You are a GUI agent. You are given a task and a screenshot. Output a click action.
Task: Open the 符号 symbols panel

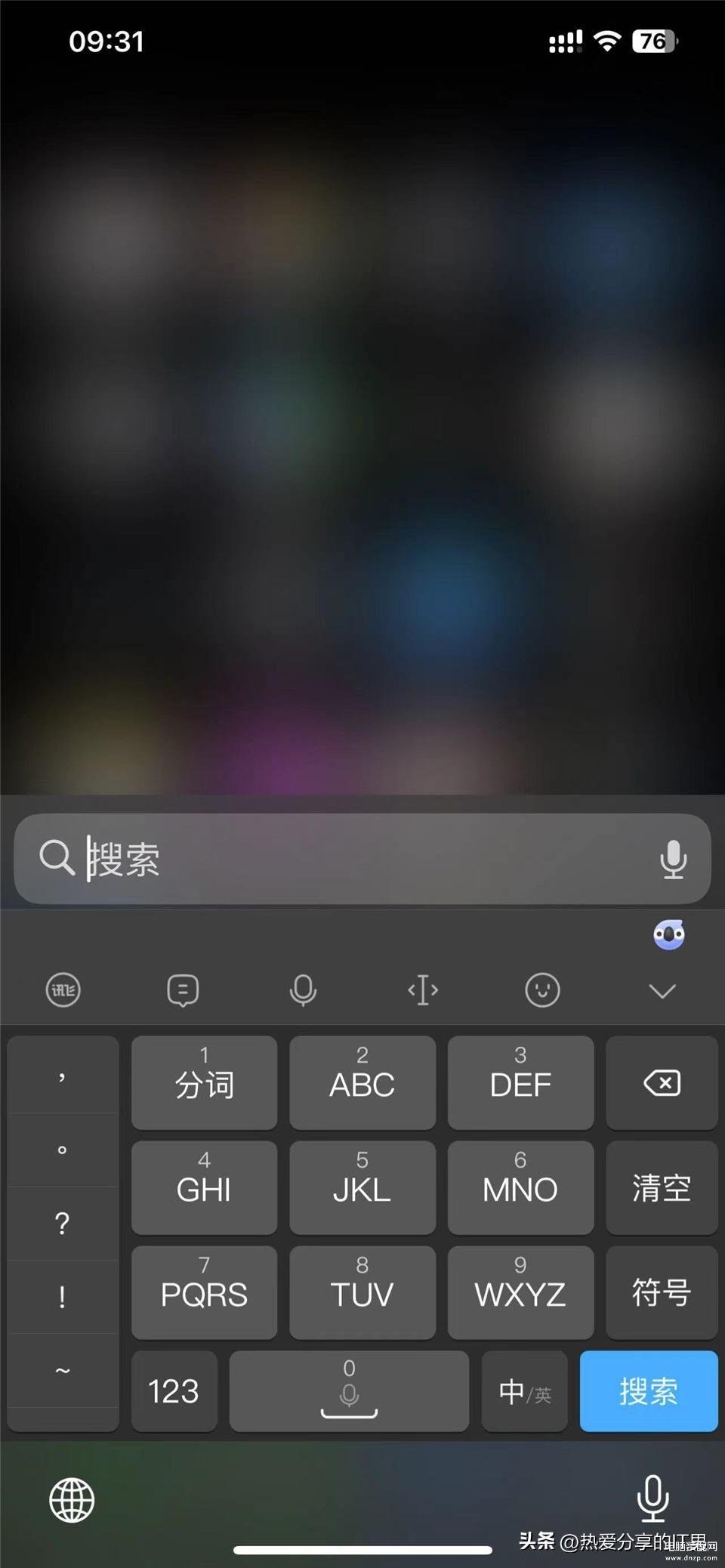[662, 1292]
